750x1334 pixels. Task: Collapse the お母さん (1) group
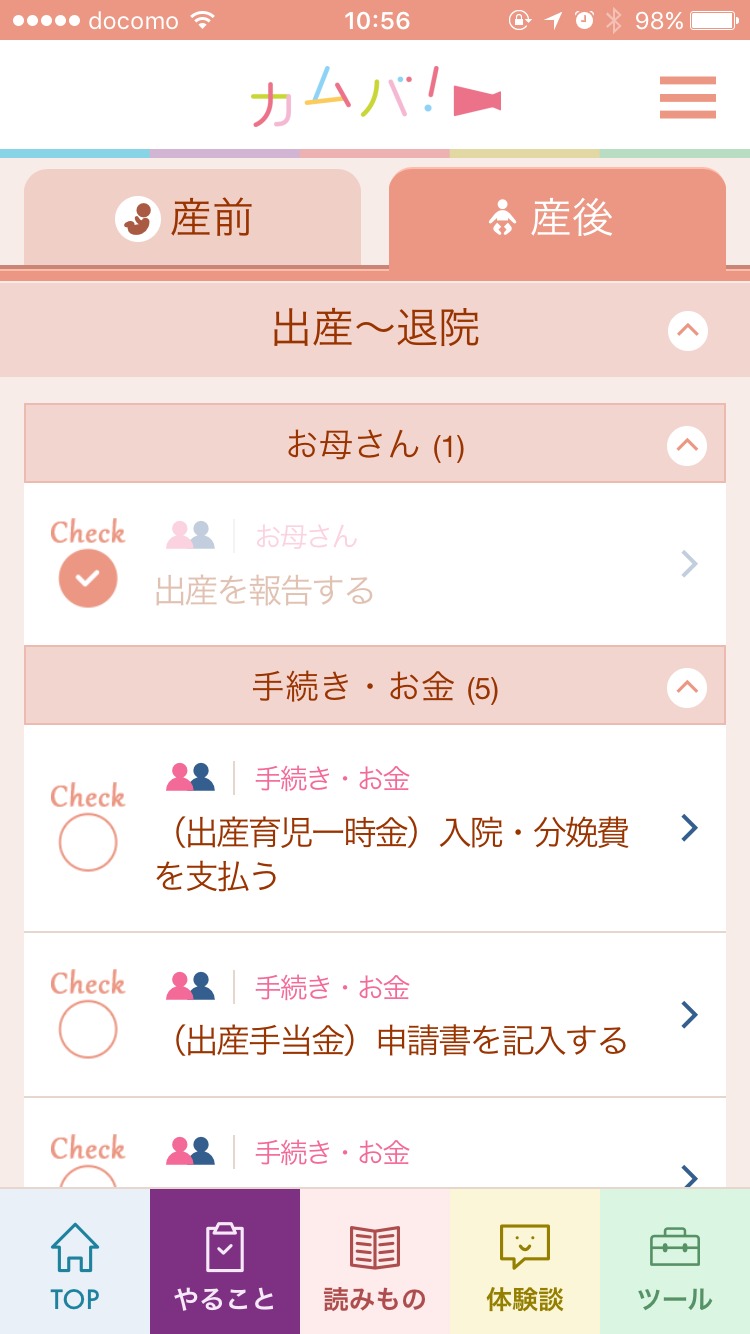[687, 445]
